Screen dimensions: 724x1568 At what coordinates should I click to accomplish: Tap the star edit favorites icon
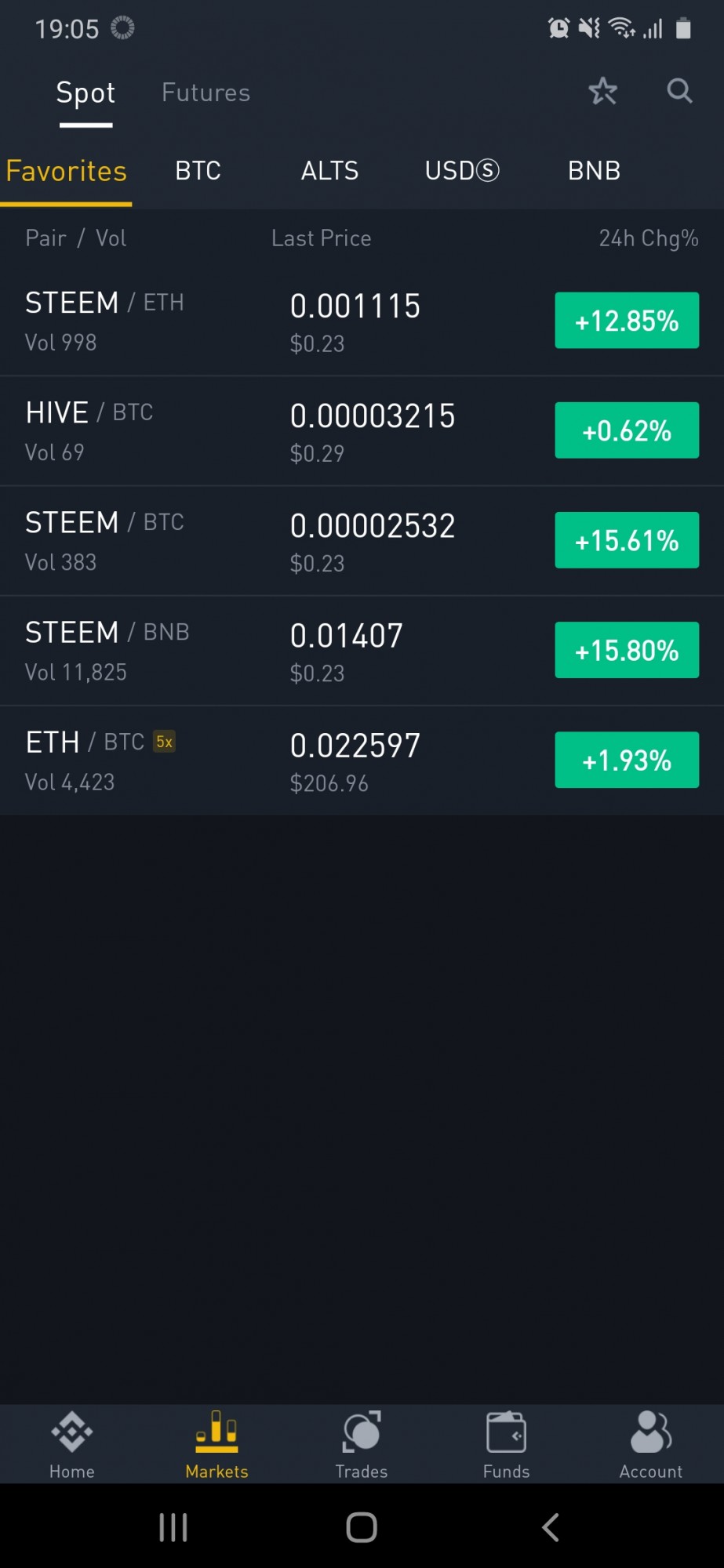(x=602, y=91)
